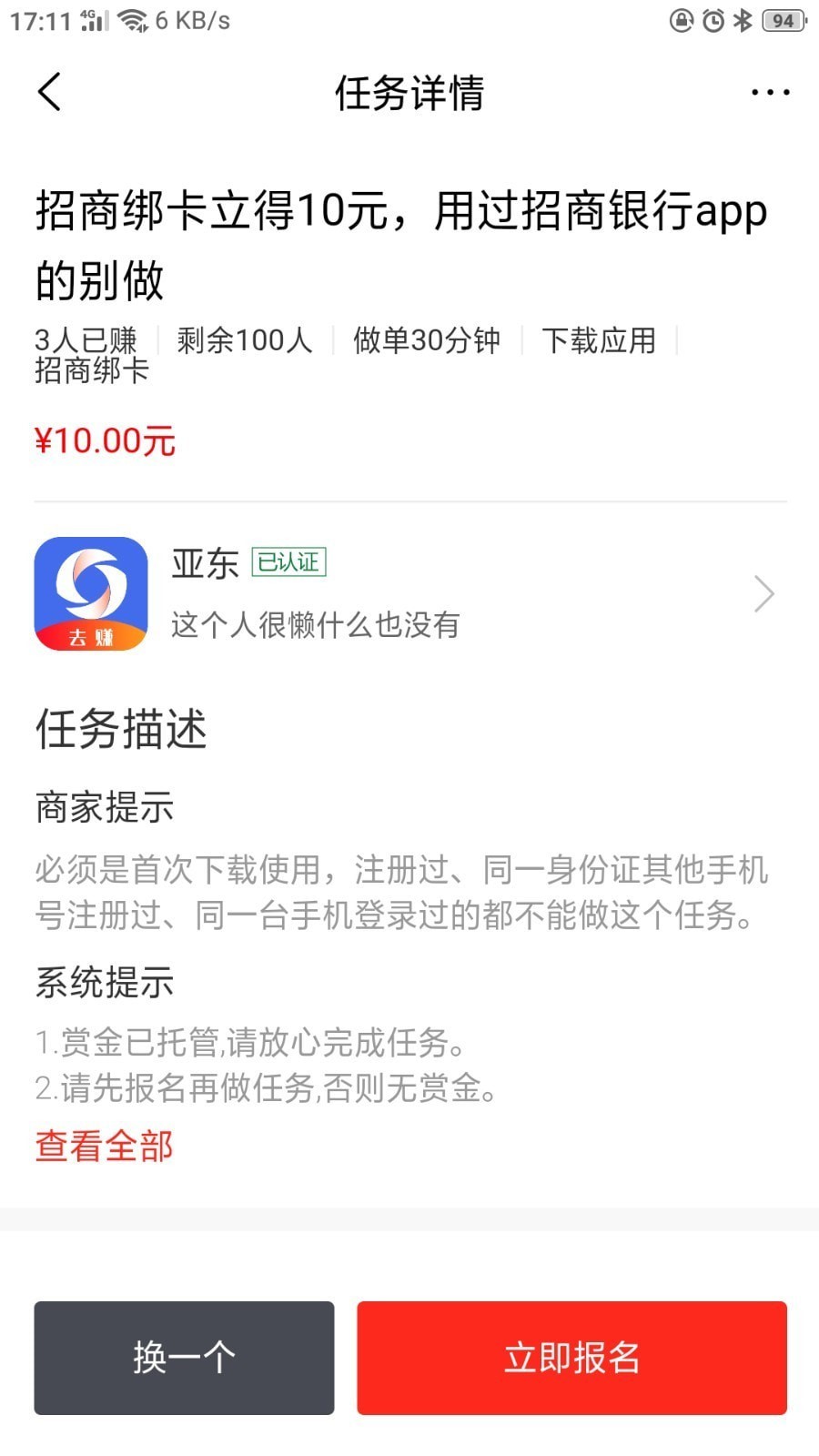
Task: Go back from the task details page
Action: point(50,92)
